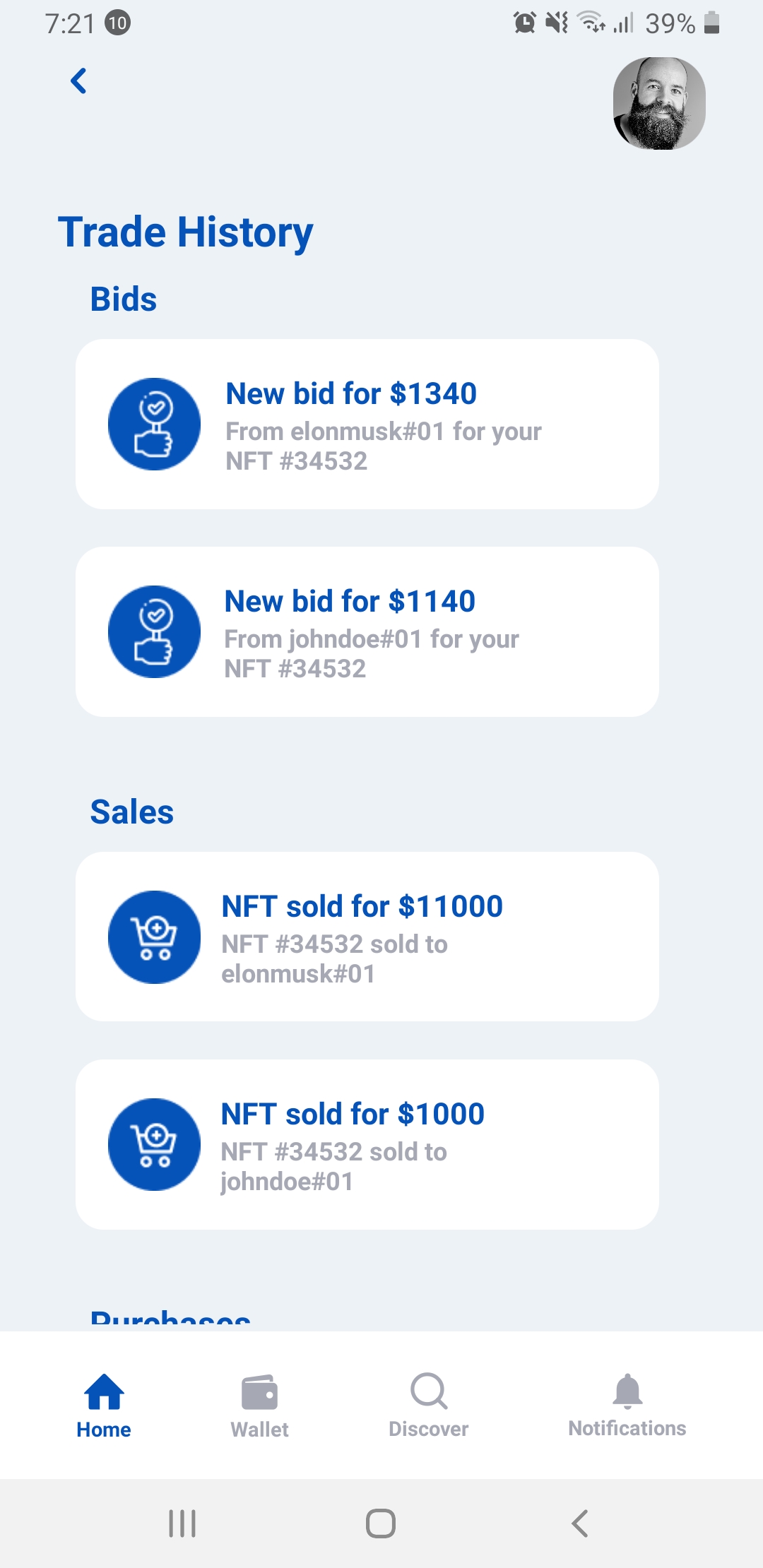
Task: Open the Notifications tab
Action: point(627,1406)
